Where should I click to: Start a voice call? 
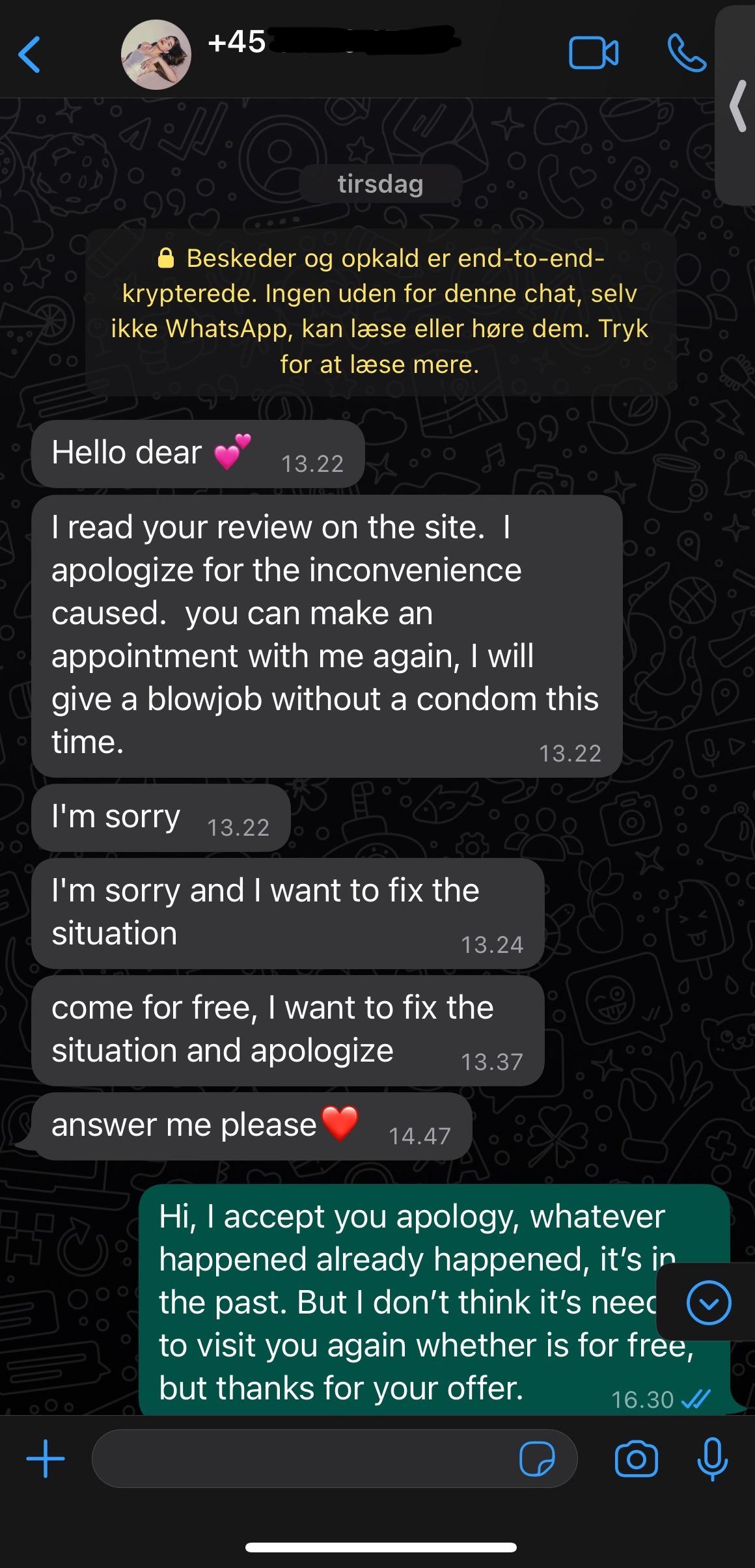(x=687, y=53)
